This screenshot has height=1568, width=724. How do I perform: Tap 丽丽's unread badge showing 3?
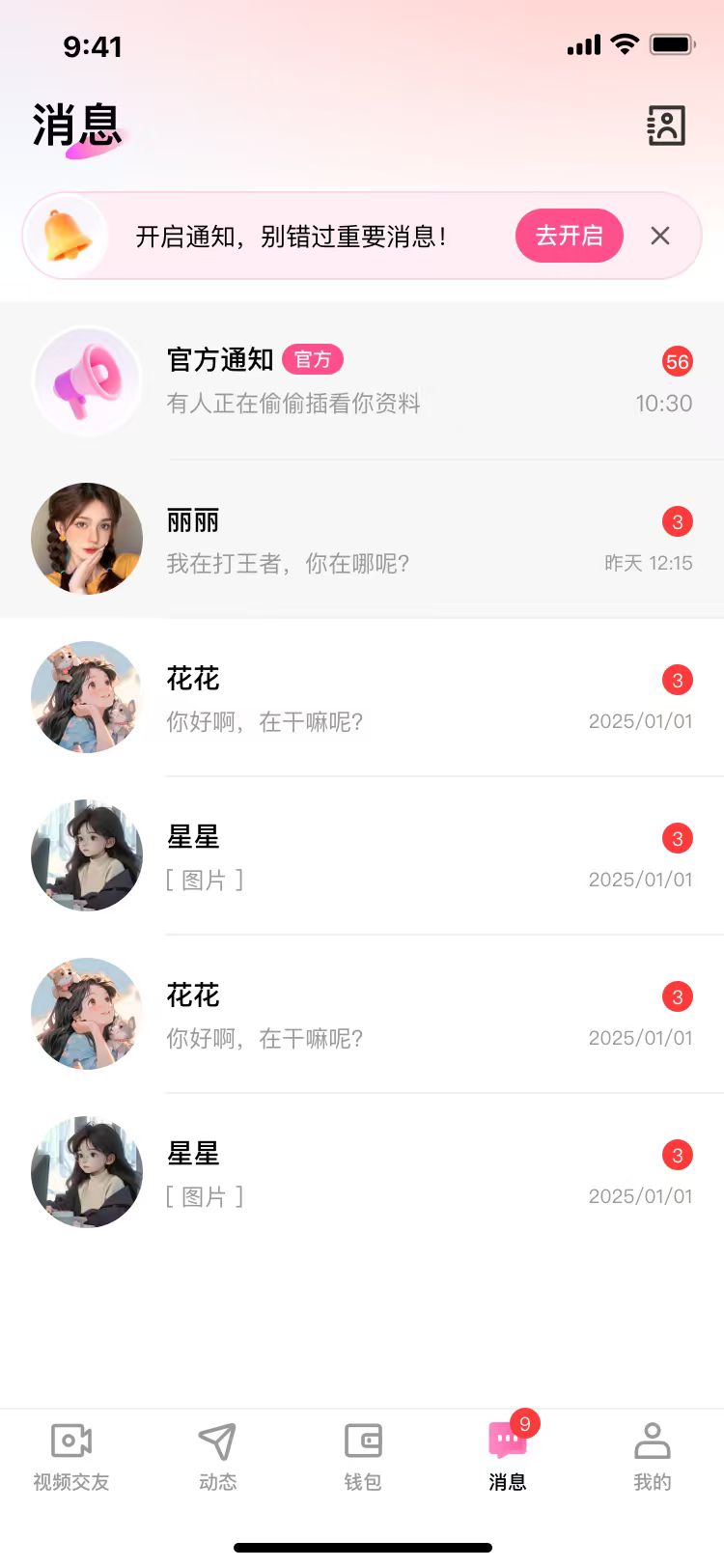[677, 521]
